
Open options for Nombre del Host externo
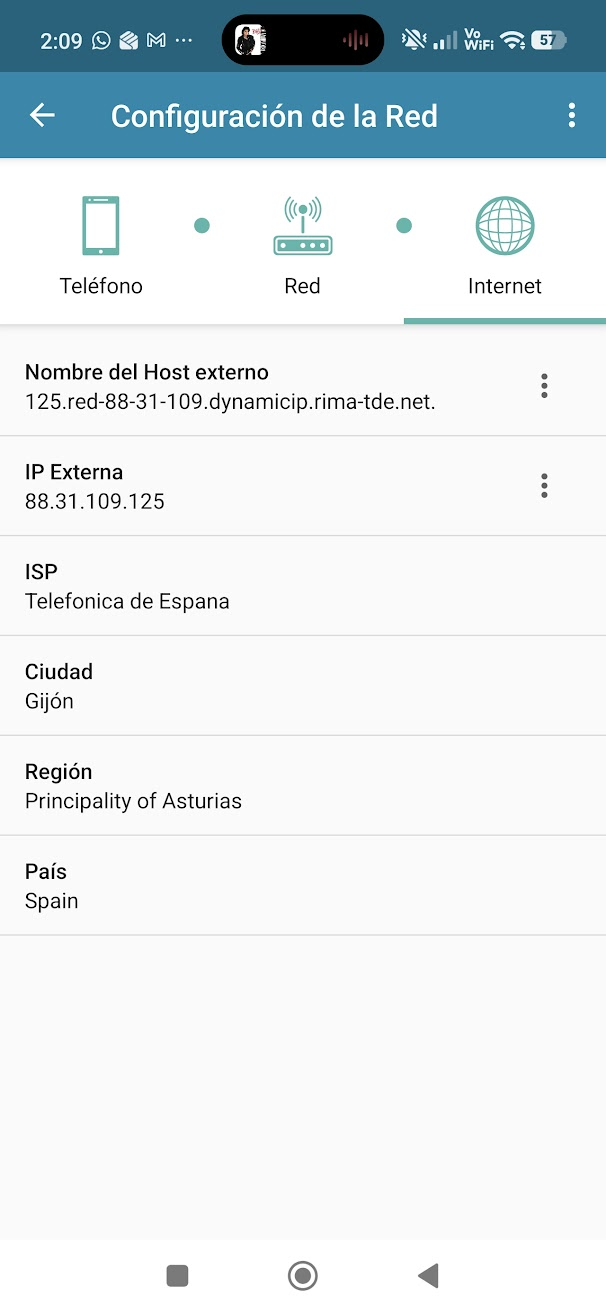[544, 386]
